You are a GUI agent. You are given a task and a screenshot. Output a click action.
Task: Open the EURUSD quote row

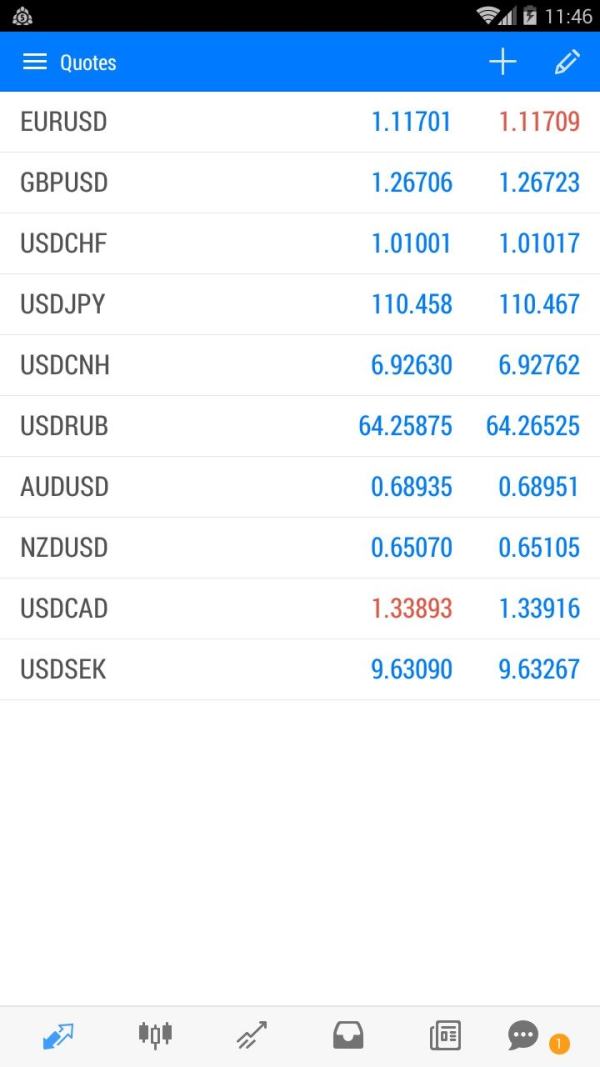tap(300, 122)
